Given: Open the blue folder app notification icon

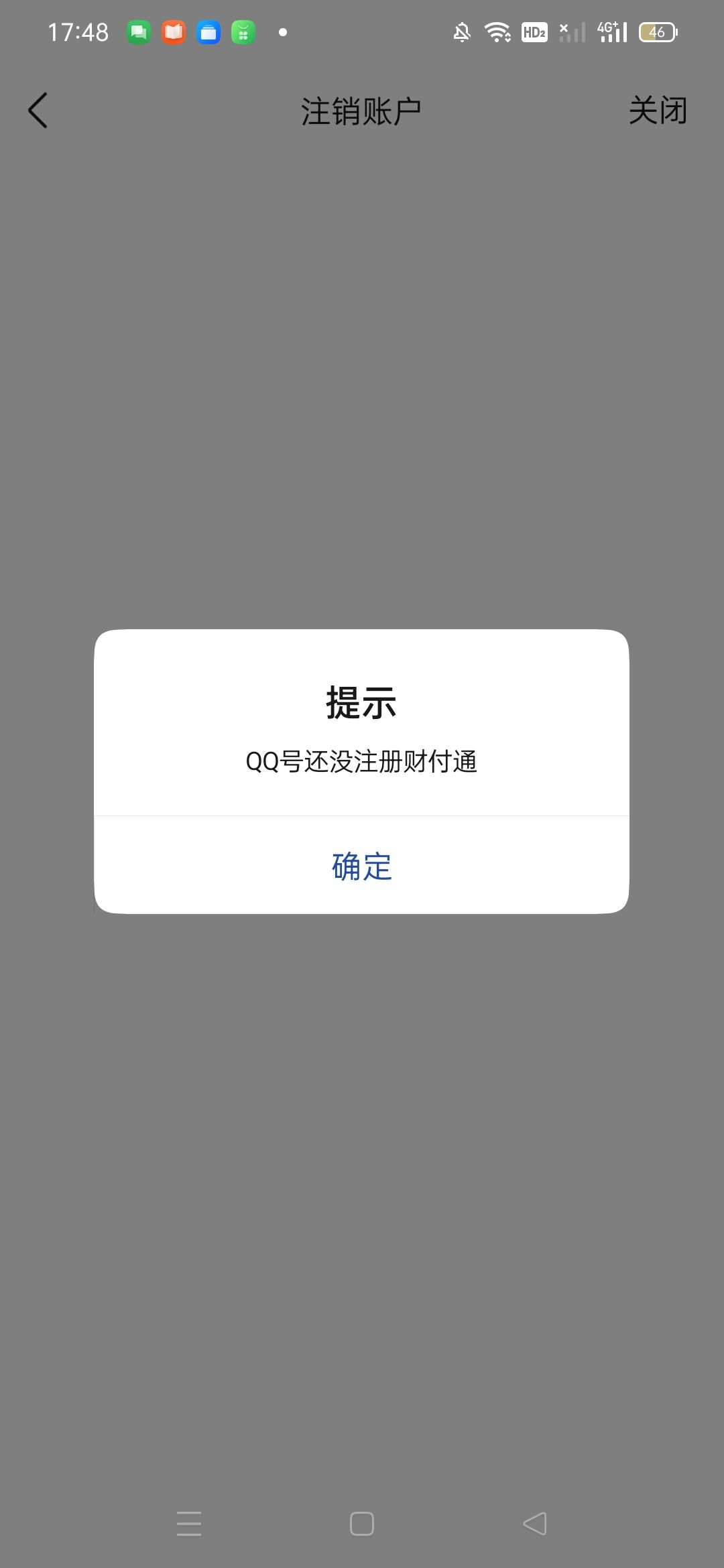Looking at the screenshot, I should [x=208, y=31].
